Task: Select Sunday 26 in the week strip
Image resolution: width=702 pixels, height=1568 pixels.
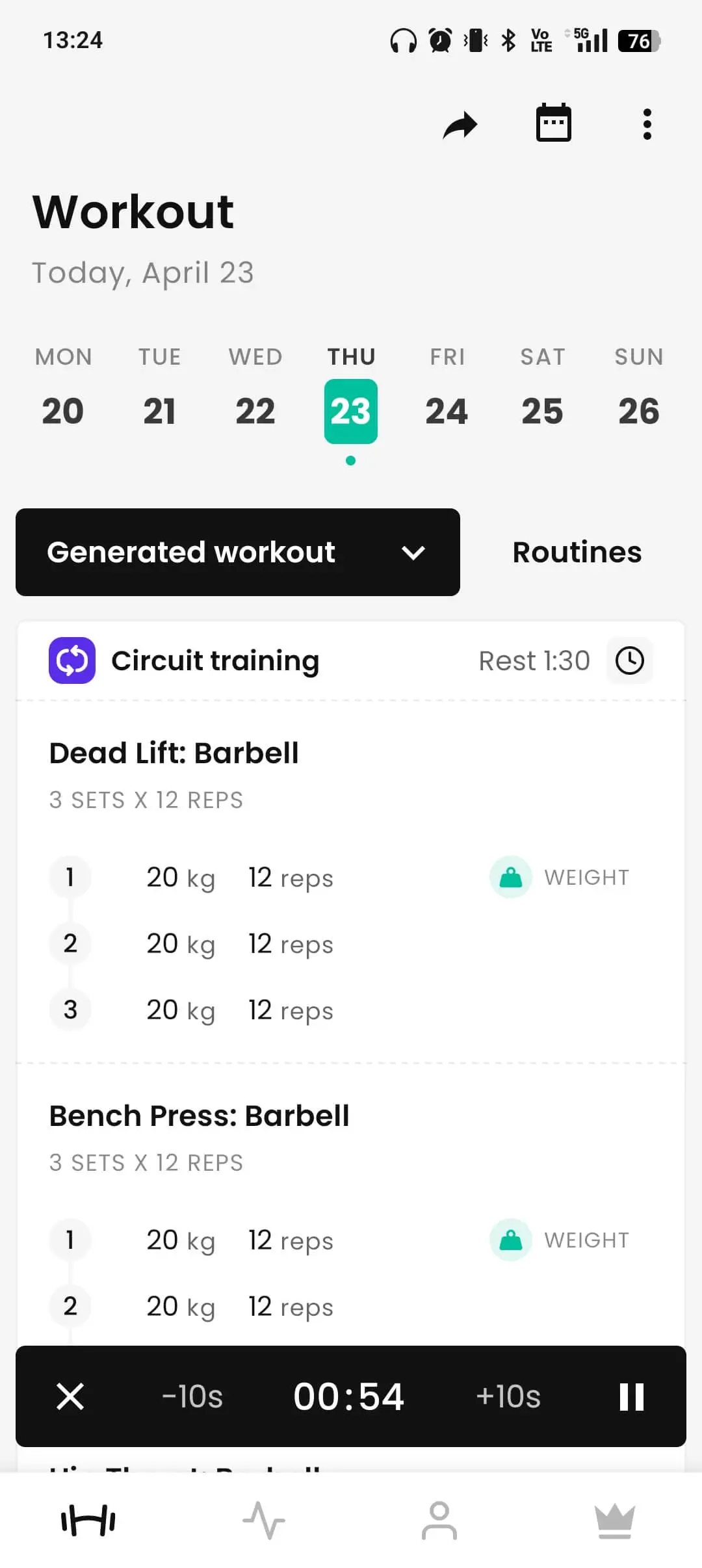Action: point(638,411)
